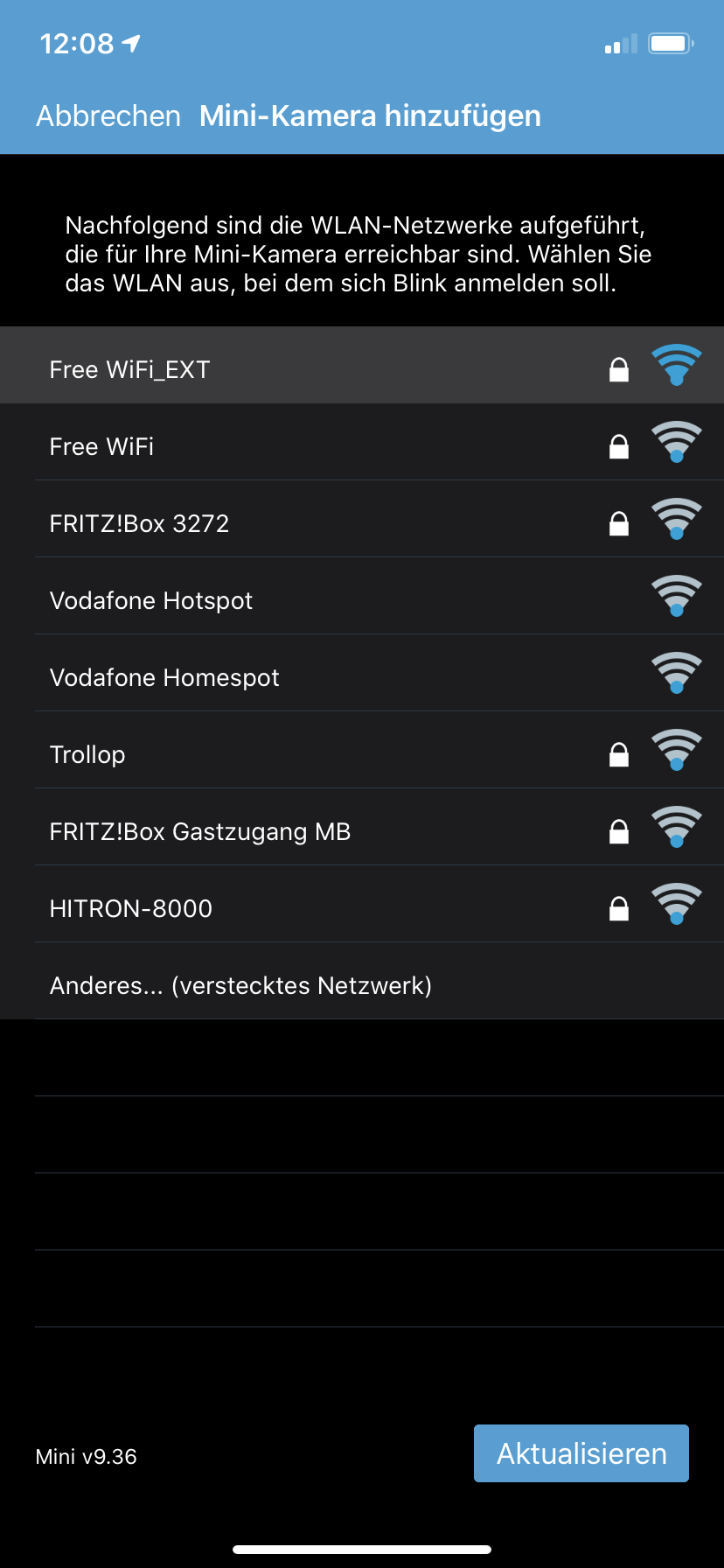Choose the Free WiFi network
The height and width of the screenshot is (1568, 724).
(x=101, y=446)
